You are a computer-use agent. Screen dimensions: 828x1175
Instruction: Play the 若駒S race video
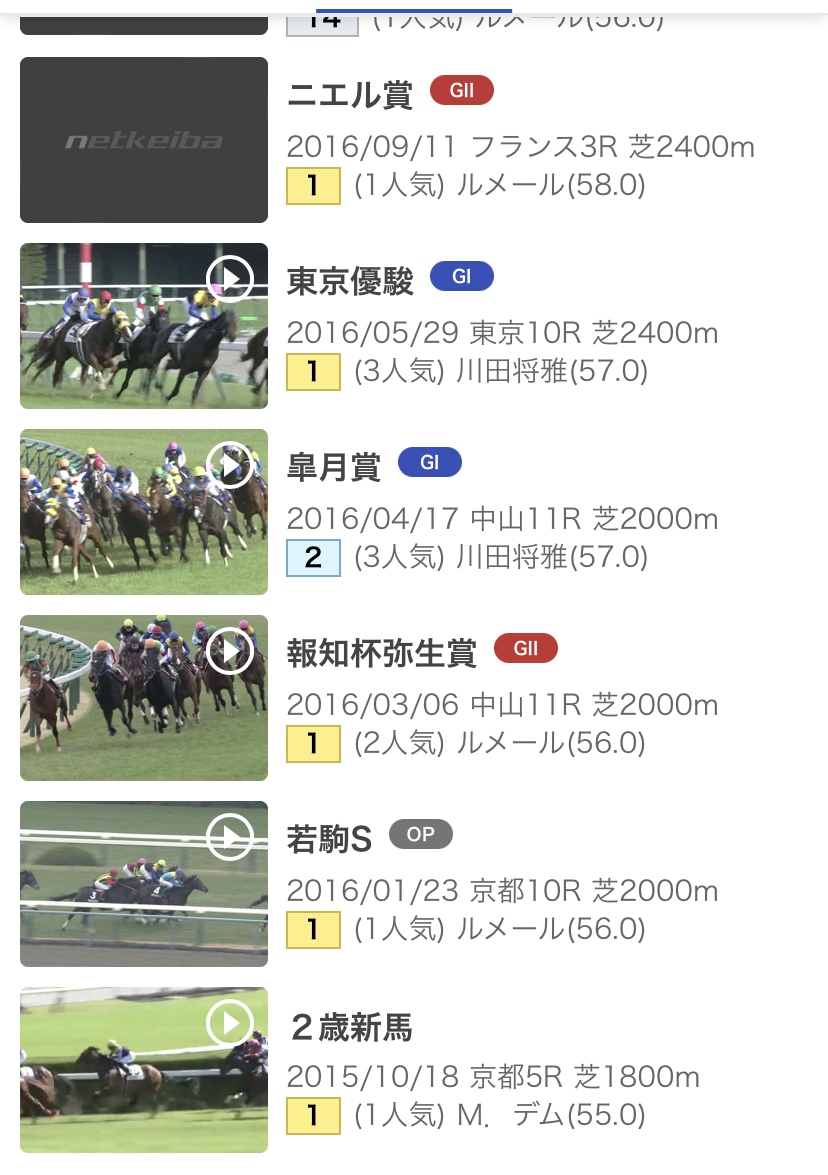point(144,883)
